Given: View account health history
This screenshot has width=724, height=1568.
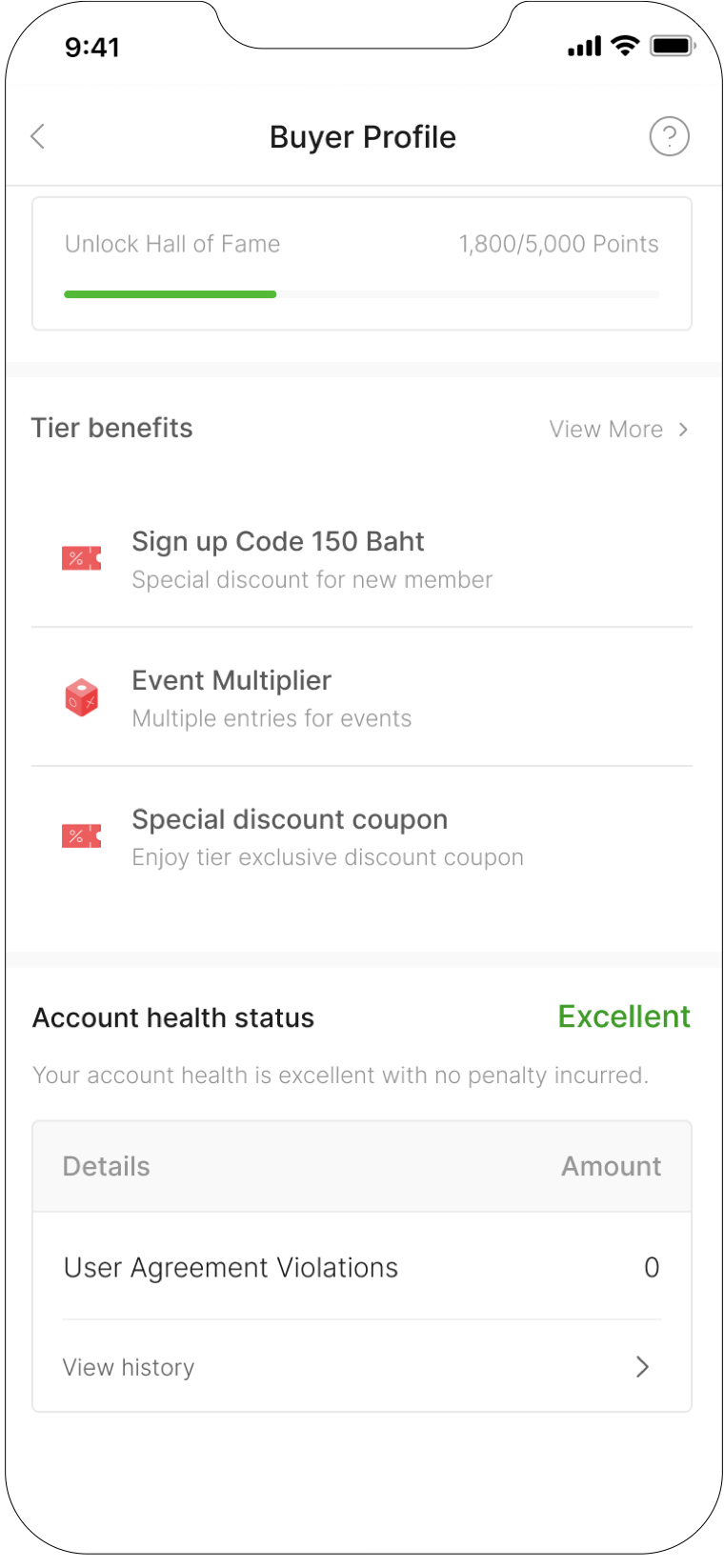Looking at the screenshot, I should [x=362, y=1367].
